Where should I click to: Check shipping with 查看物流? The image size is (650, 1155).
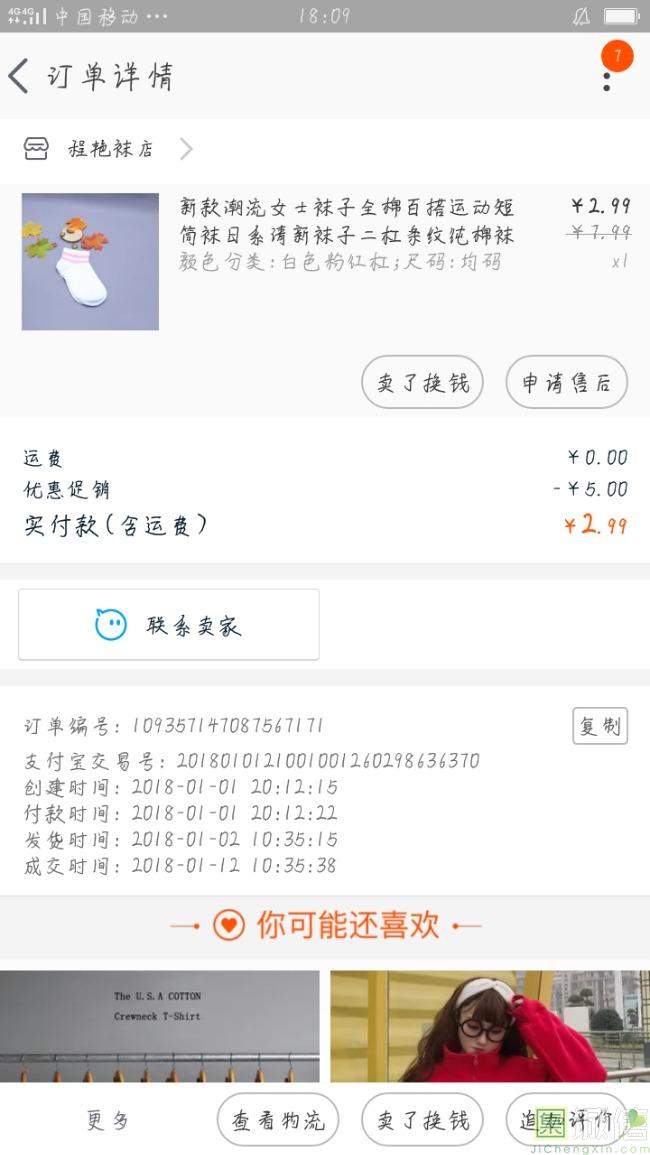click(278, 1120)
